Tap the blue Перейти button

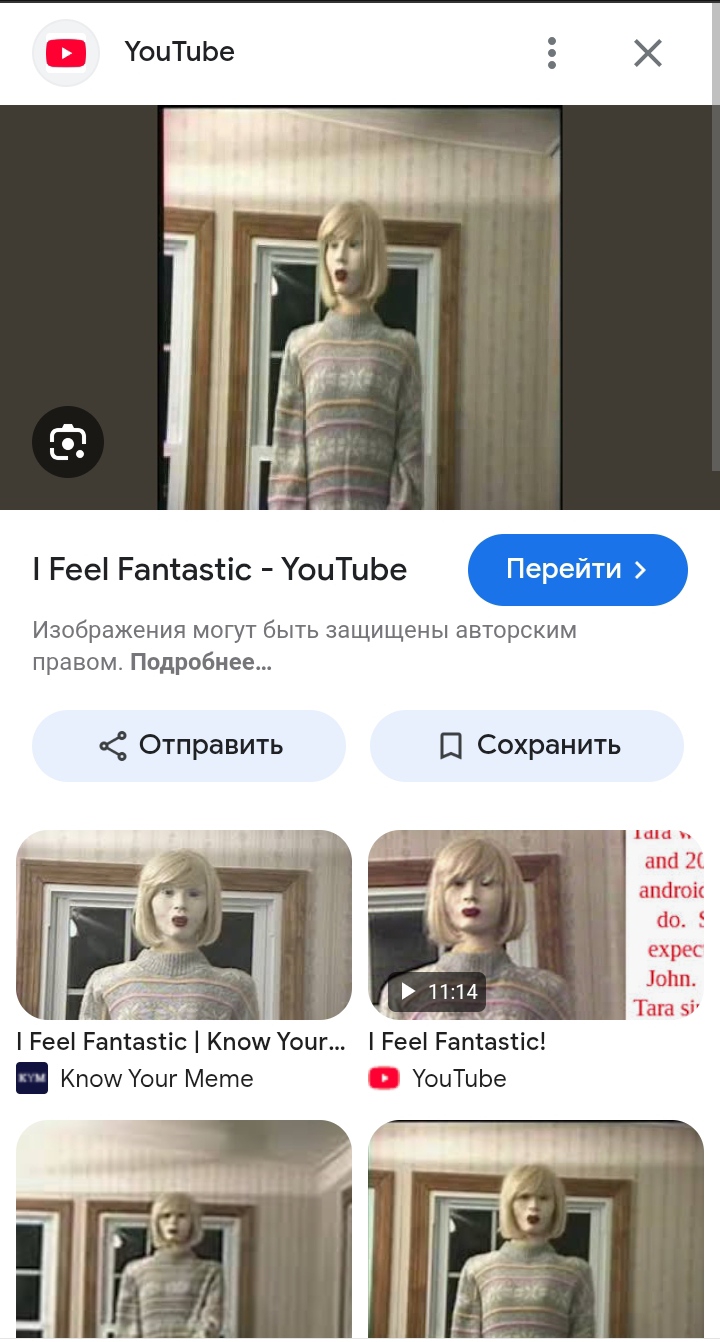[x=578, y=570]
